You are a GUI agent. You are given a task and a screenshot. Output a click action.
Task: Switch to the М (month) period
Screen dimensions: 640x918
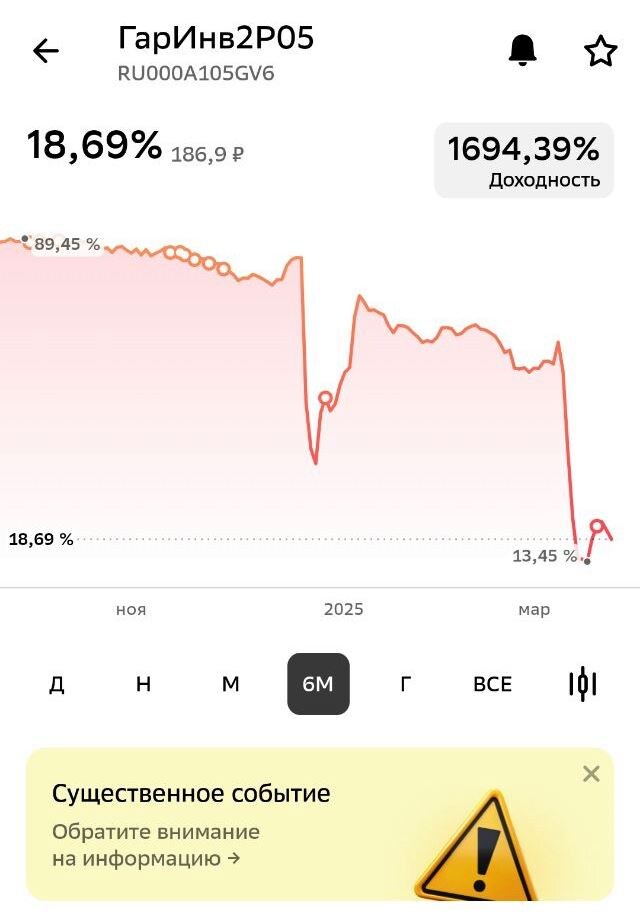tap(230, 684)
